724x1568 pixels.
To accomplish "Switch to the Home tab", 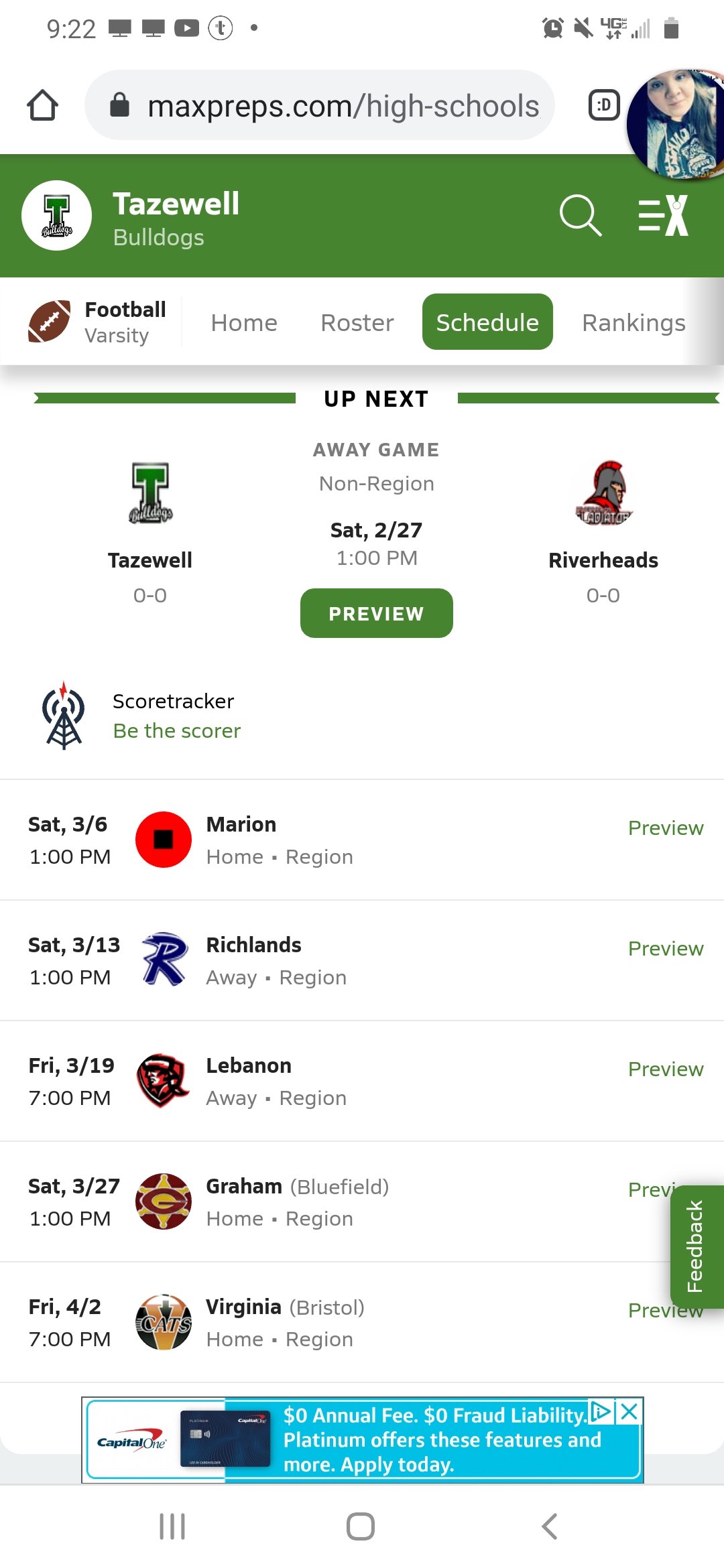I will (x=244, y=322).
